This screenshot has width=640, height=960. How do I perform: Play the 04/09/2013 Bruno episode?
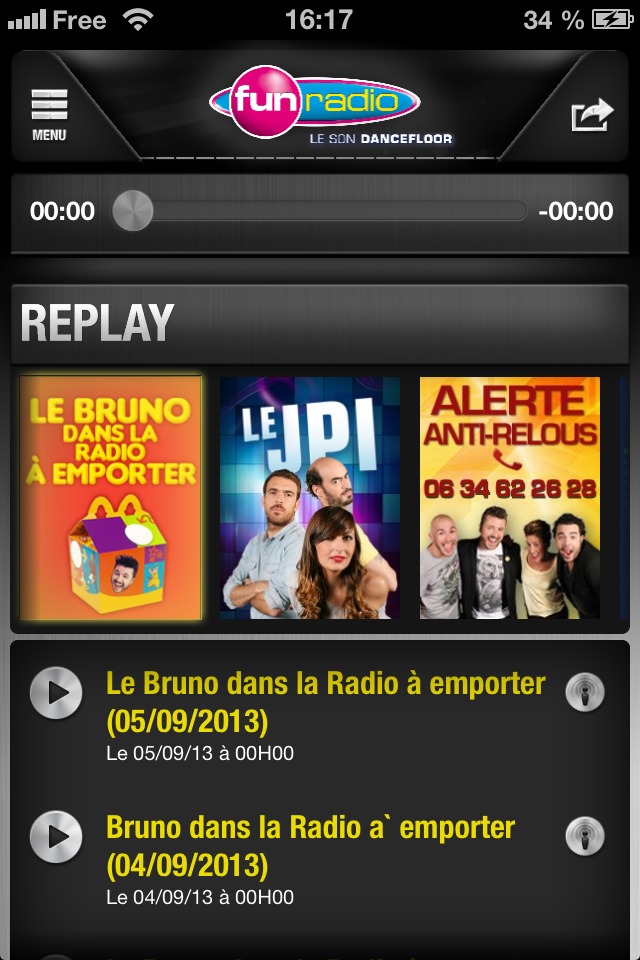[56, 836]
